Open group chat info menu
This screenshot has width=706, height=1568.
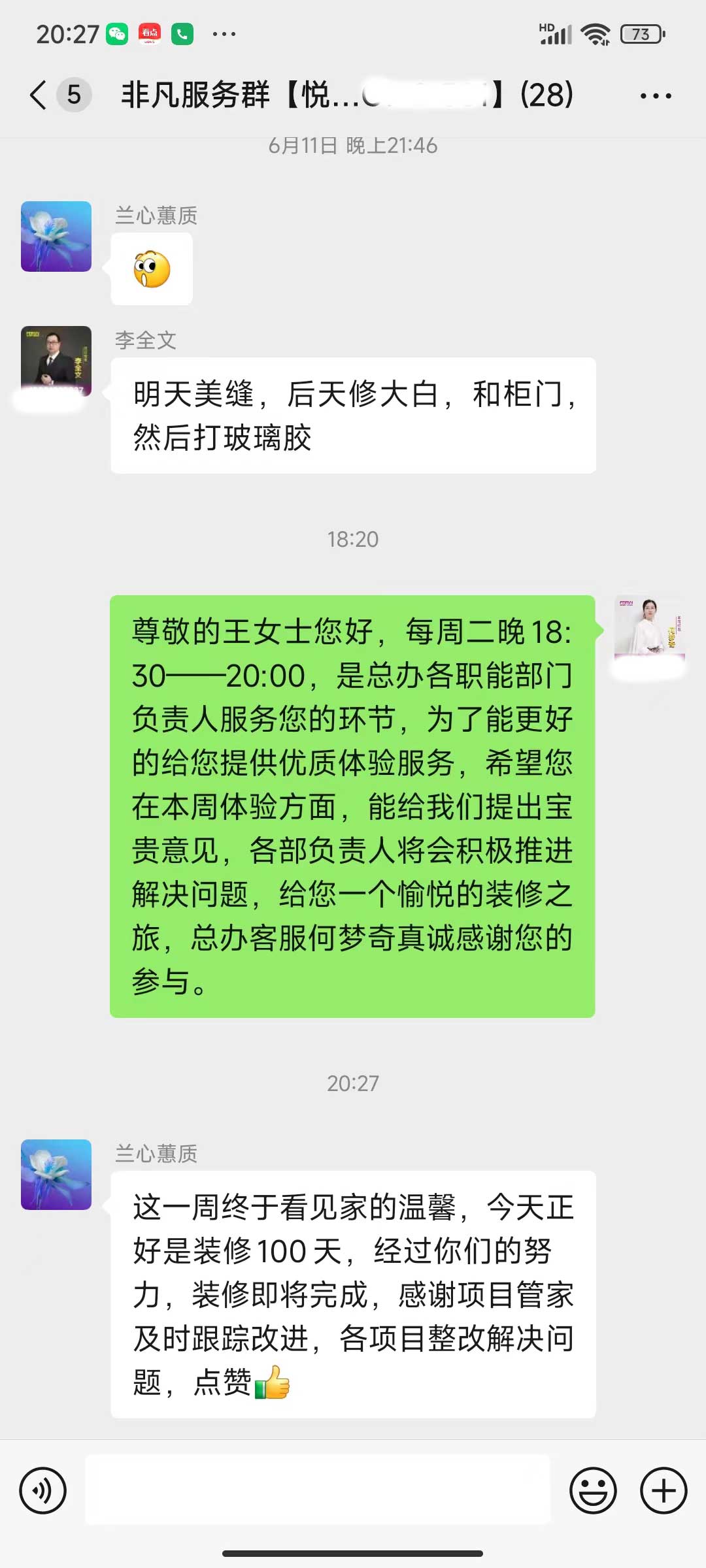tap(655, 96)
